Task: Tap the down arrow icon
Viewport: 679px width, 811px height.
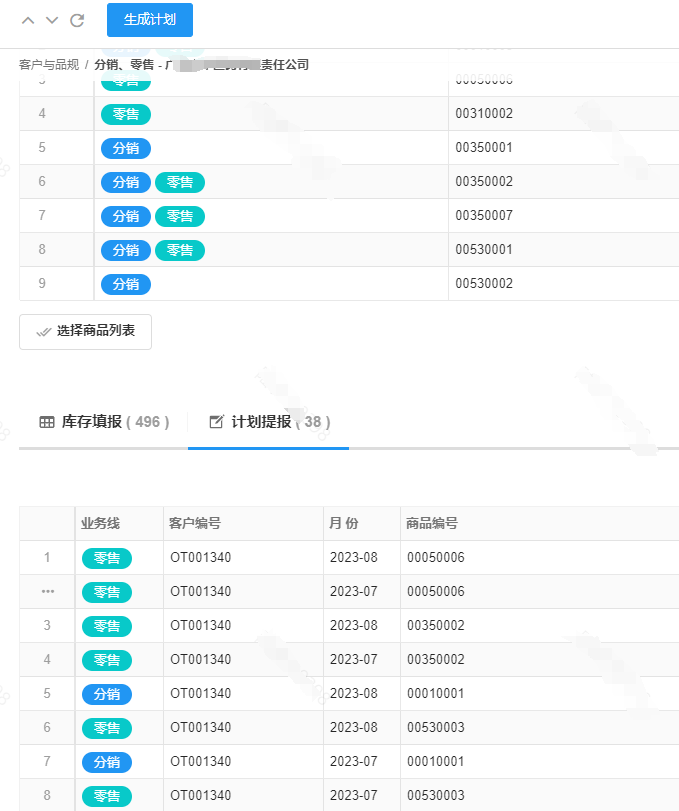Action: pyautogui.click(x=52, y=20)
